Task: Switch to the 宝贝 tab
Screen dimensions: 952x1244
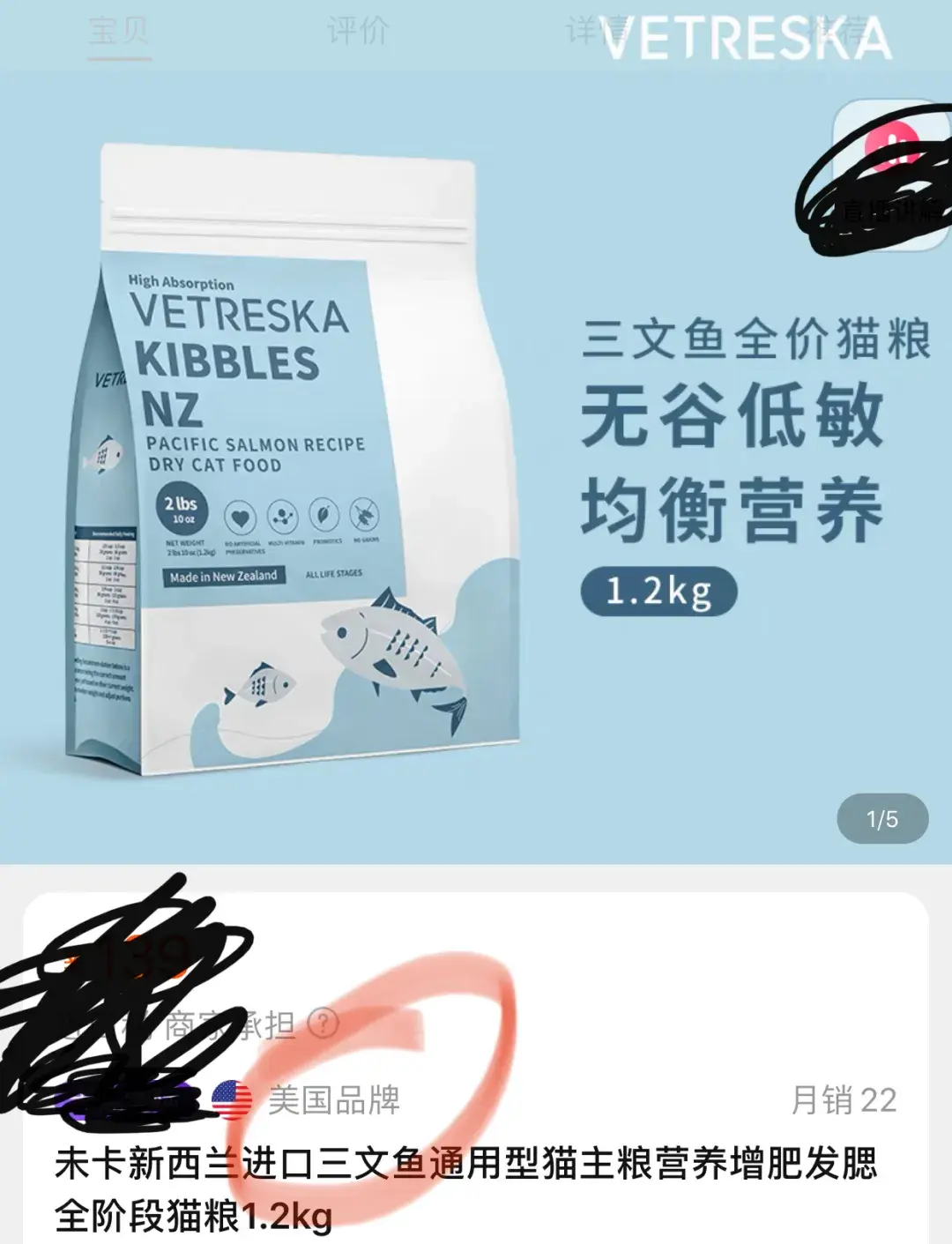Action: [x=119, y=32]
